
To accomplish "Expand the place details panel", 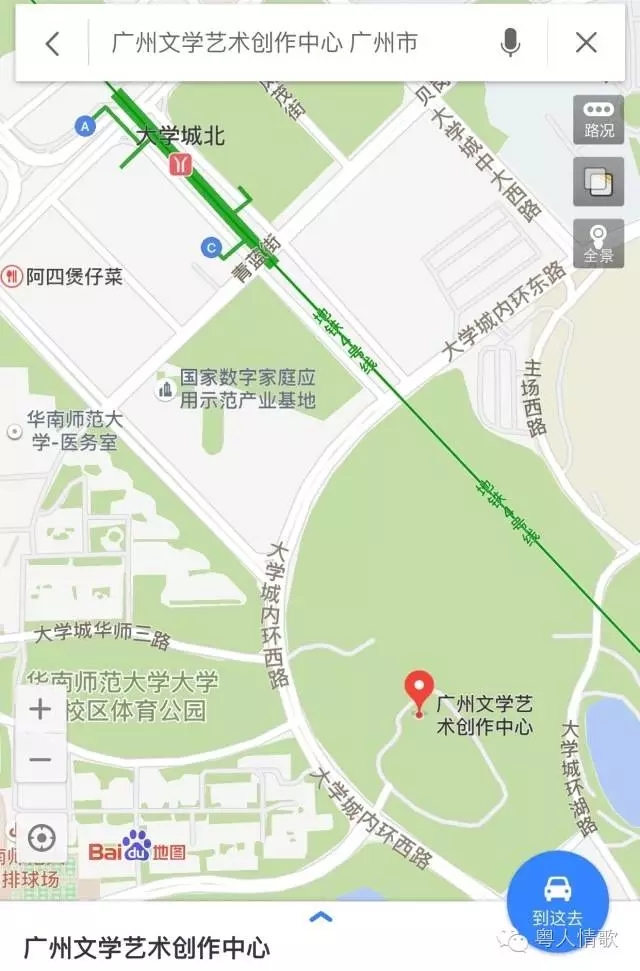I will (320, 916).
